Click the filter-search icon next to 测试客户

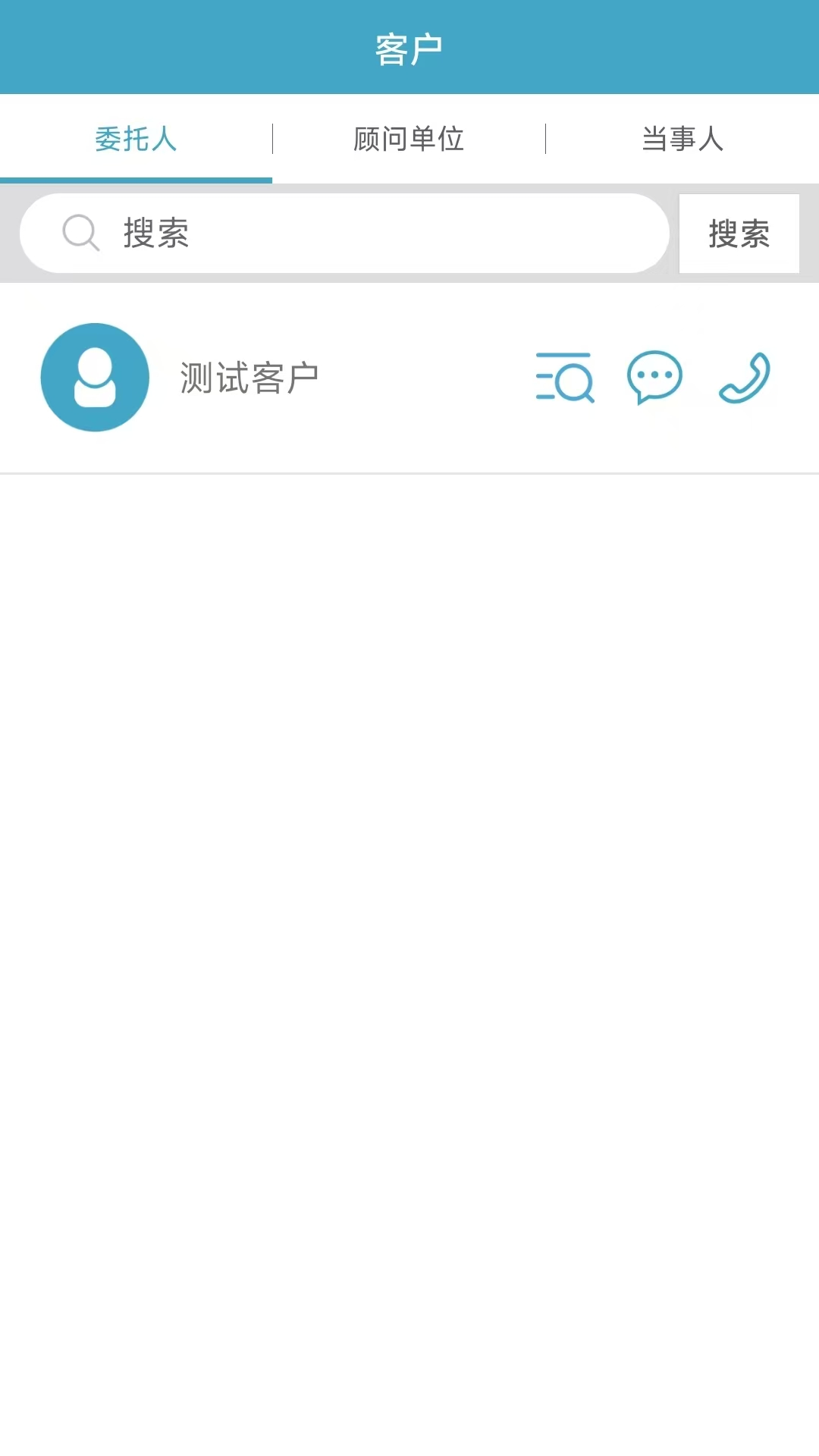pos(566,378)
